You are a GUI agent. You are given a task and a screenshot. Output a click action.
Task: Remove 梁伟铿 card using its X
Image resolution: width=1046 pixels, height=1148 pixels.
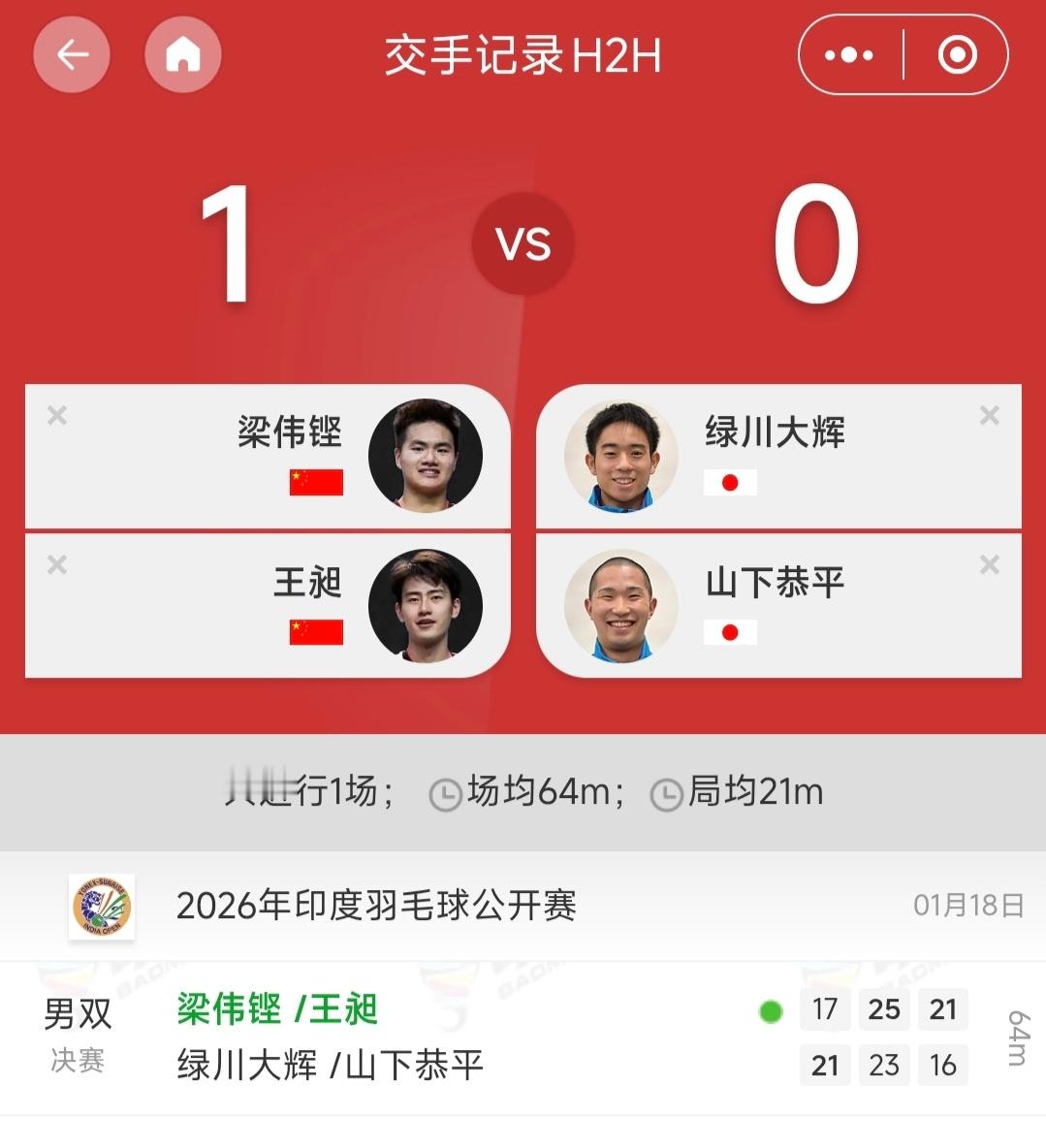[57, 415]
